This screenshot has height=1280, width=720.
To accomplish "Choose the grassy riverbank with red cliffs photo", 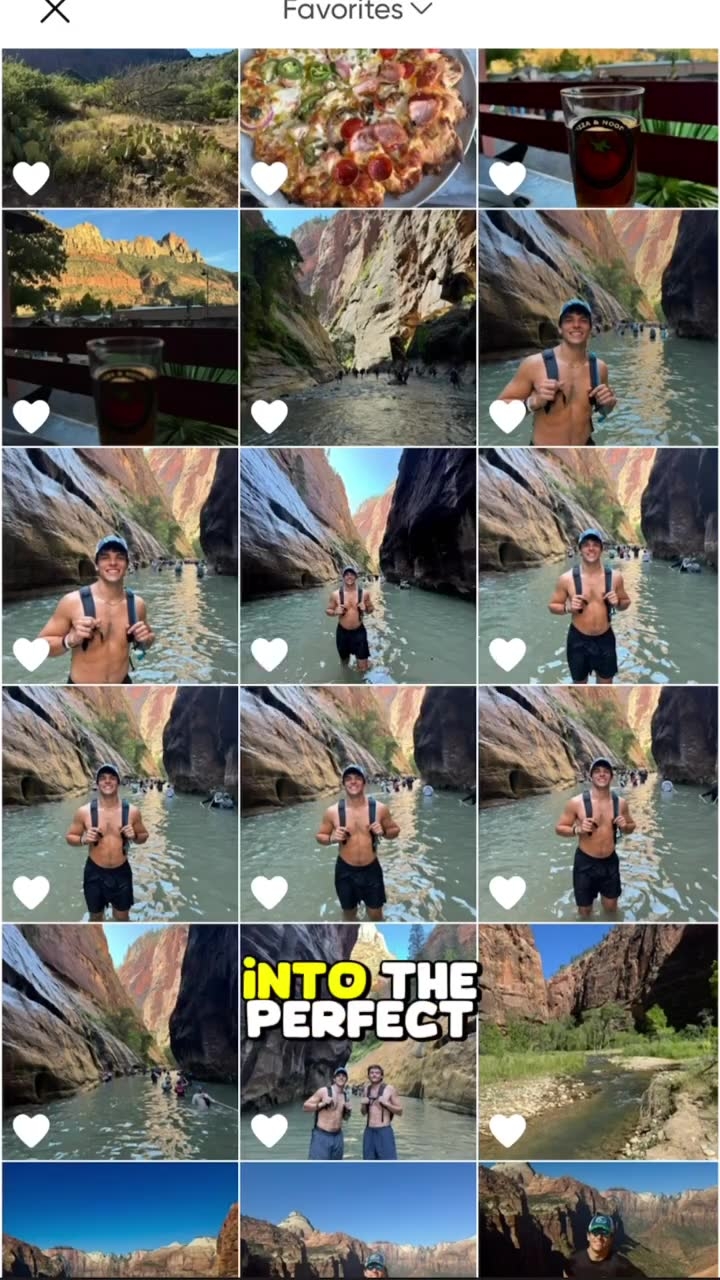I will point(598,1040).
